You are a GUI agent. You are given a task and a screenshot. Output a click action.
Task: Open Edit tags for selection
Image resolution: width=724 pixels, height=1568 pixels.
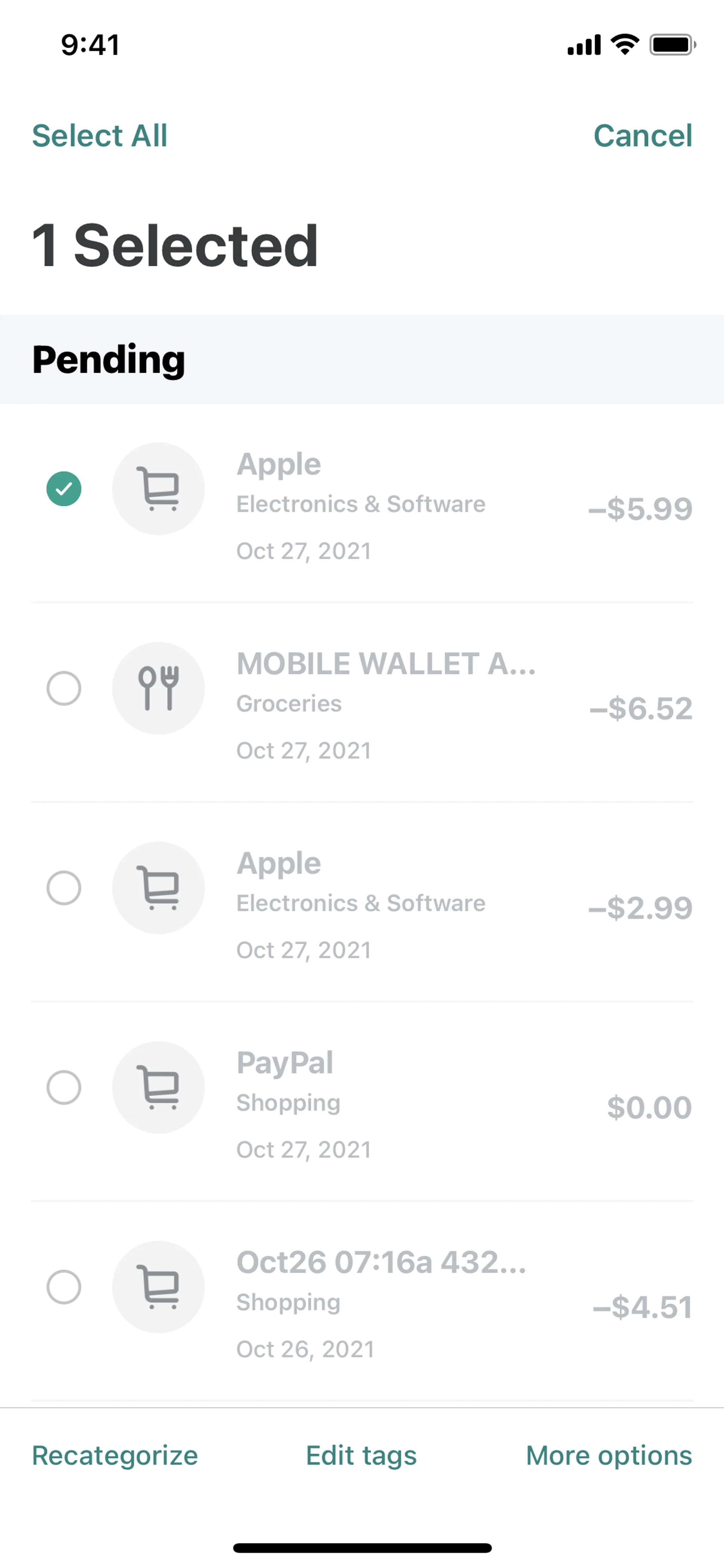[361, 1456]
